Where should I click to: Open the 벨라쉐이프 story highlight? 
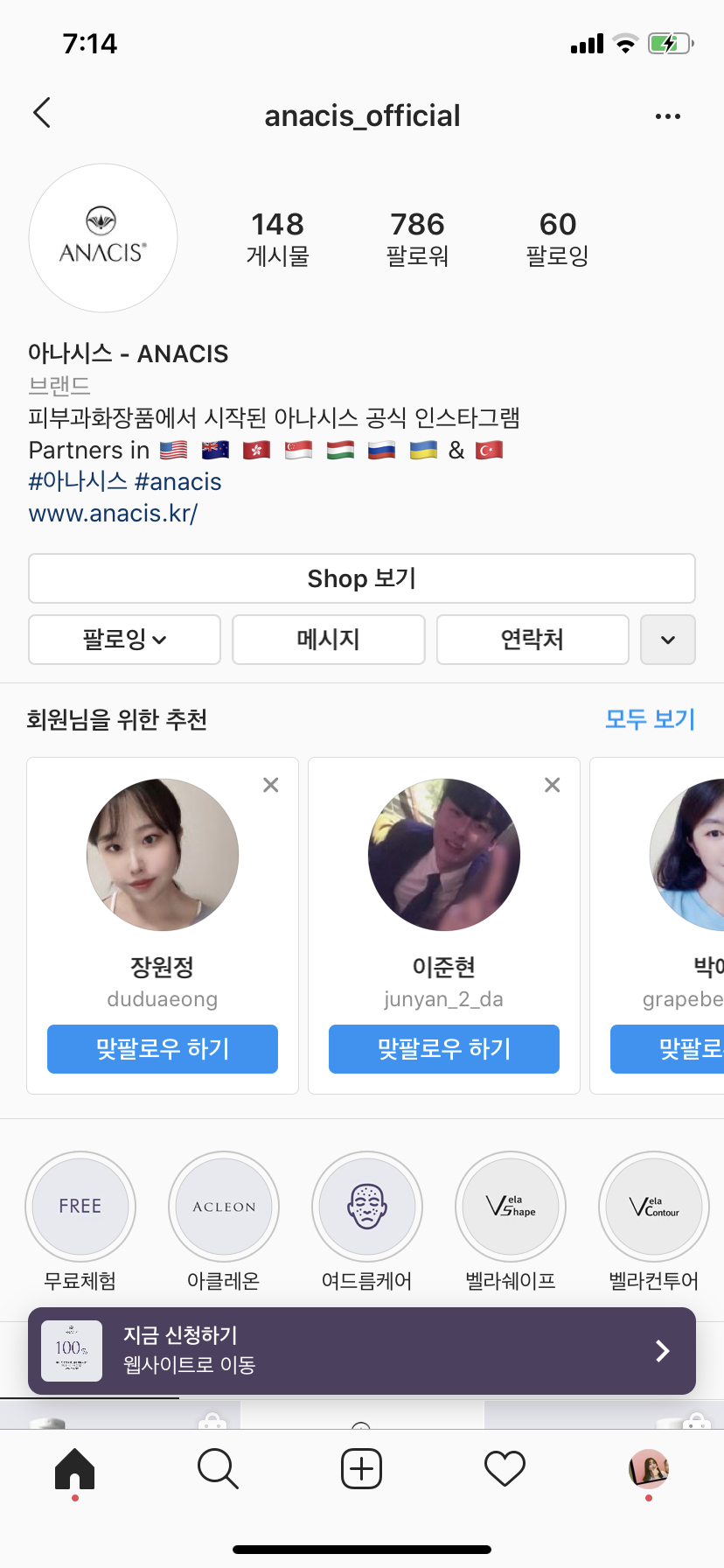[x=511, y=1207]
